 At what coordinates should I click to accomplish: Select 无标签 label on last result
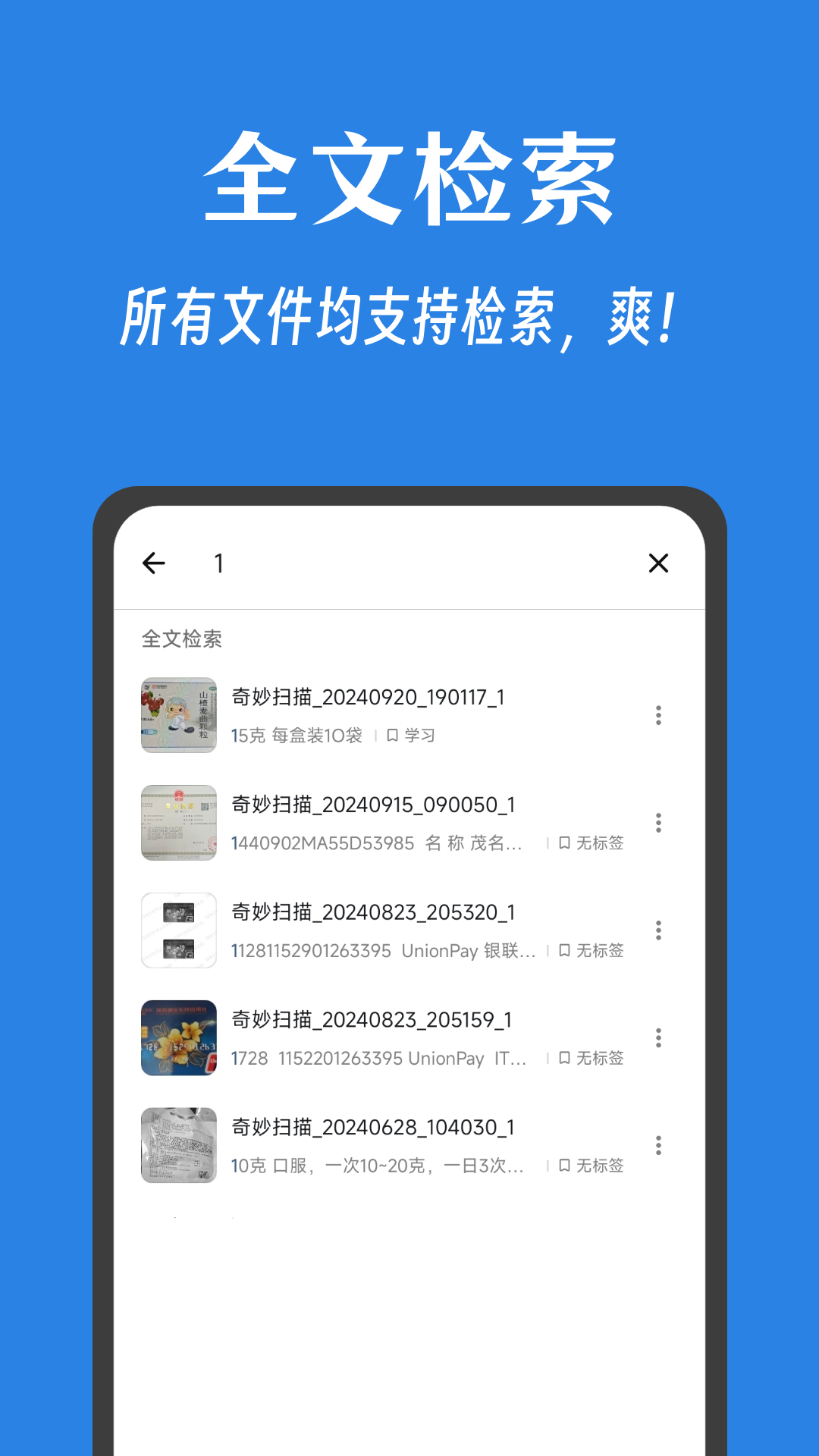[x=599, y=1166]
